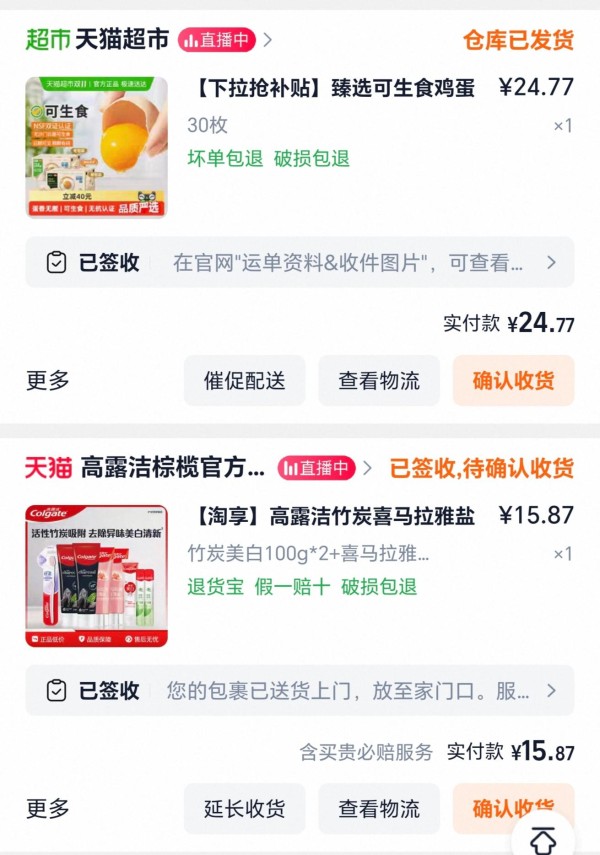Screen dimensions: 600x855
Task: Tap 催促配送 to urge delivery
Action: 244,381
